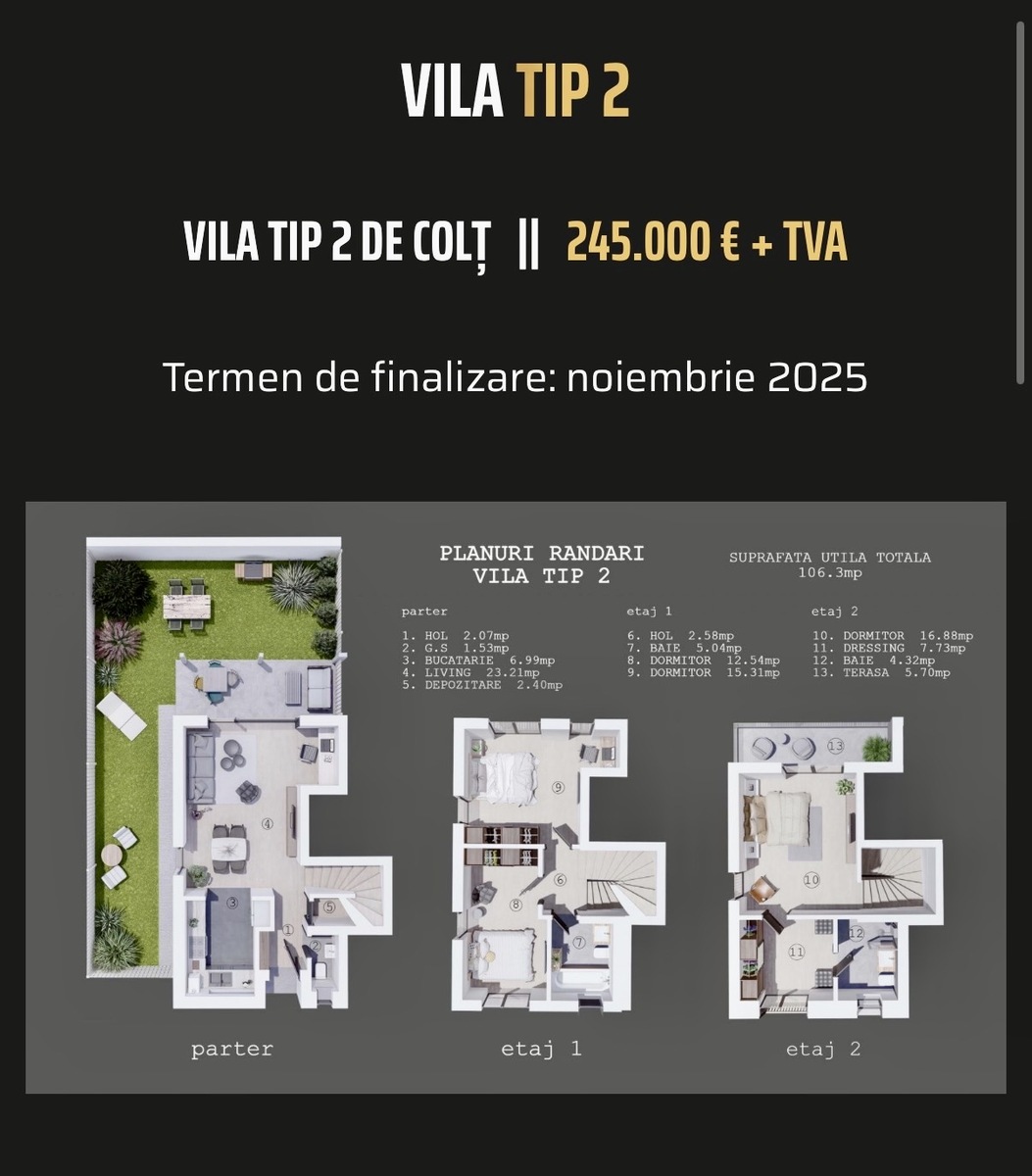The image size is (1032, 1176).
Task: Open the Vila Tip 2 floor plan image
Action: point(516,797)
